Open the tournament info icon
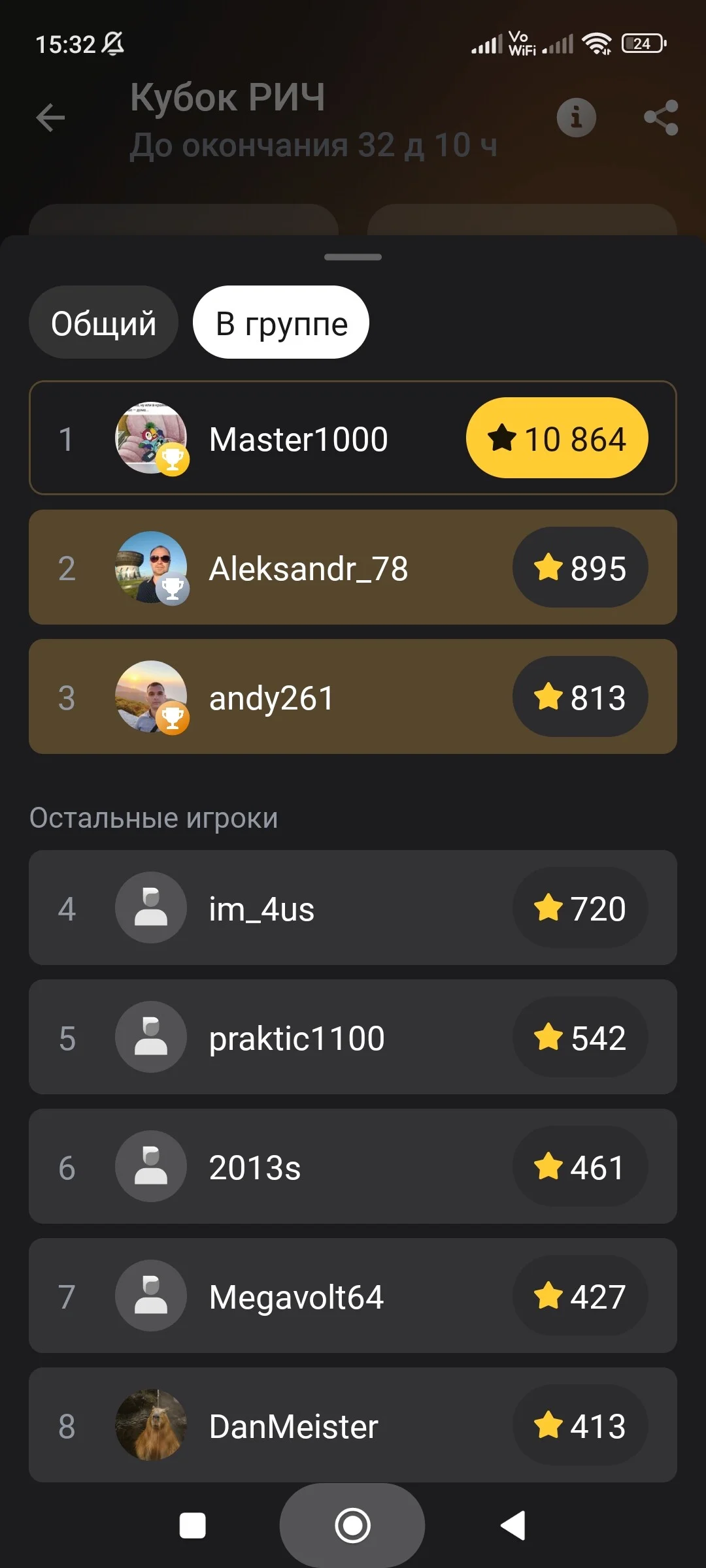The height and width of the screenshot is (1568, 706). pyautogui.click(x=576, y=118)
